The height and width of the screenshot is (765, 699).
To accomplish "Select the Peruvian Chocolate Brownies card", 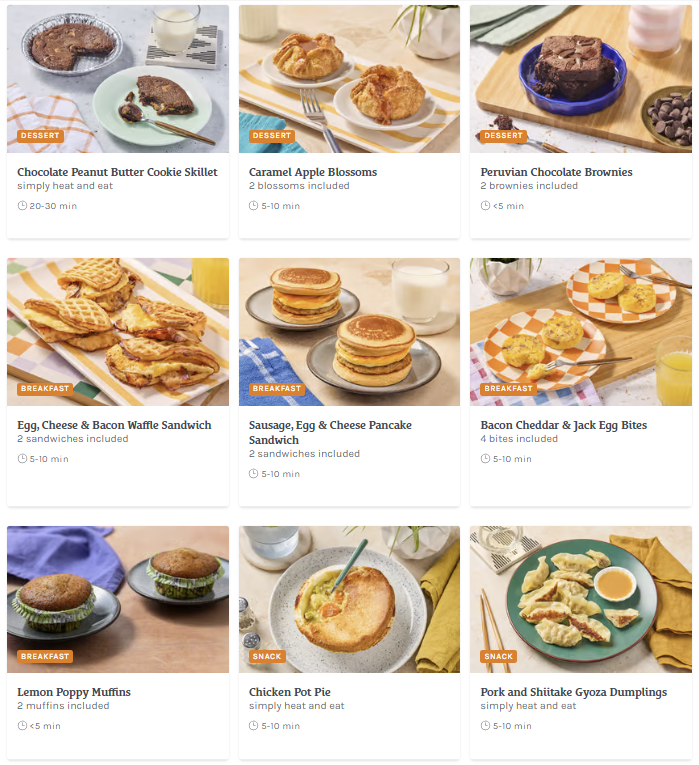I will [556, 172].
